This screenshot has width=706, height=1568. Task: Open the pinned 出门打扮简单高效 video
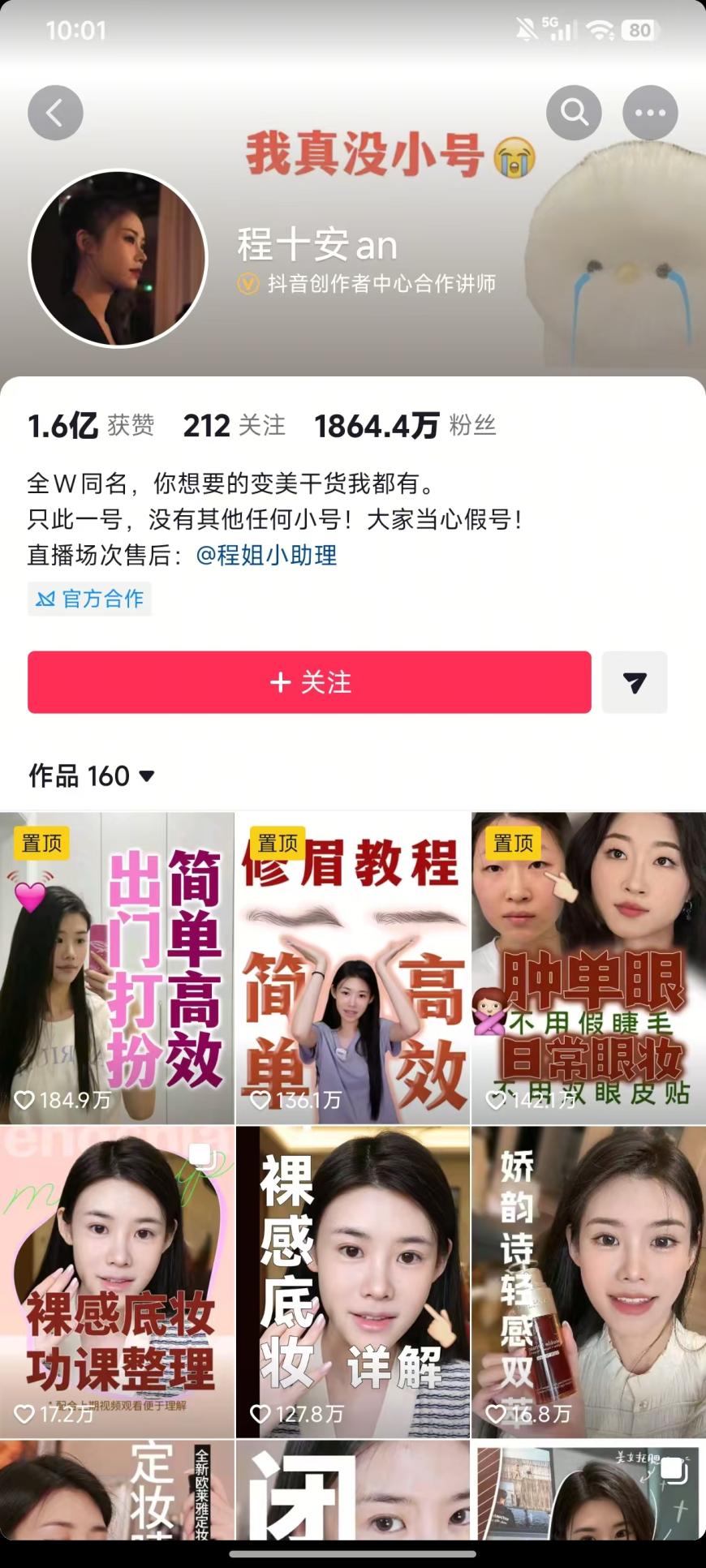(117, 968)
